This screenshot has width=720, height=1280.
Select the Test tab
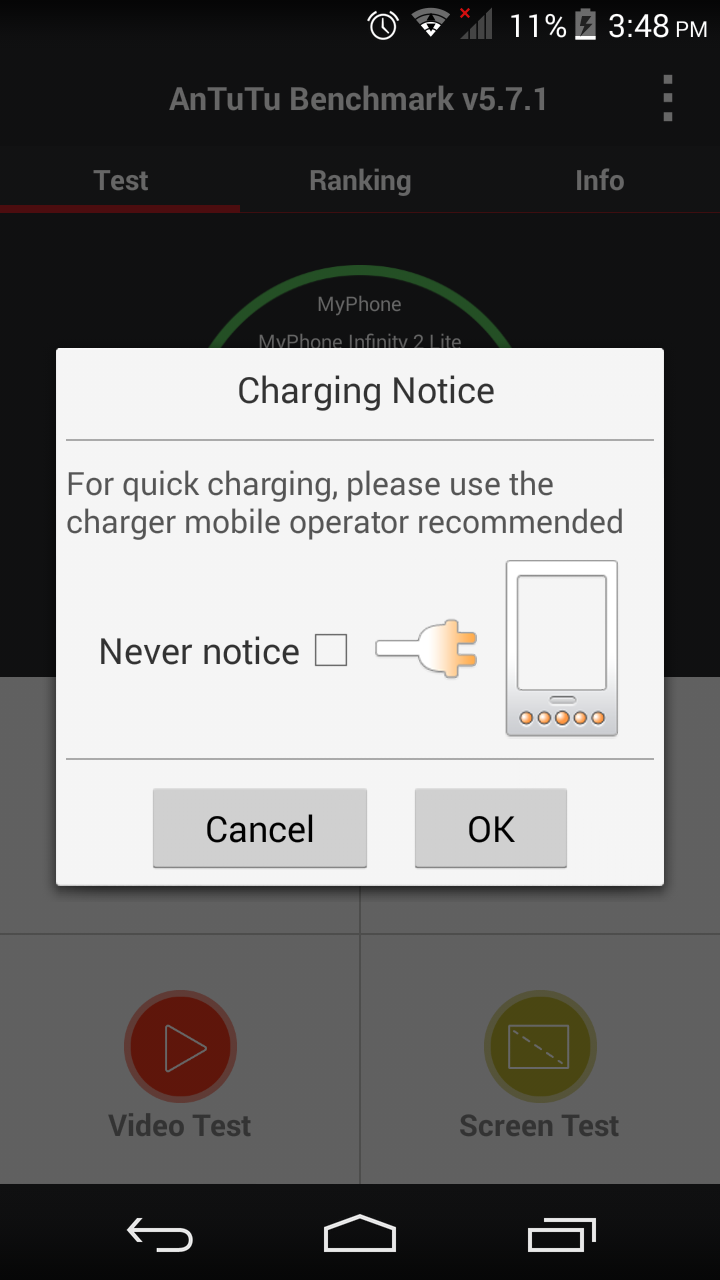pos(120,181)
